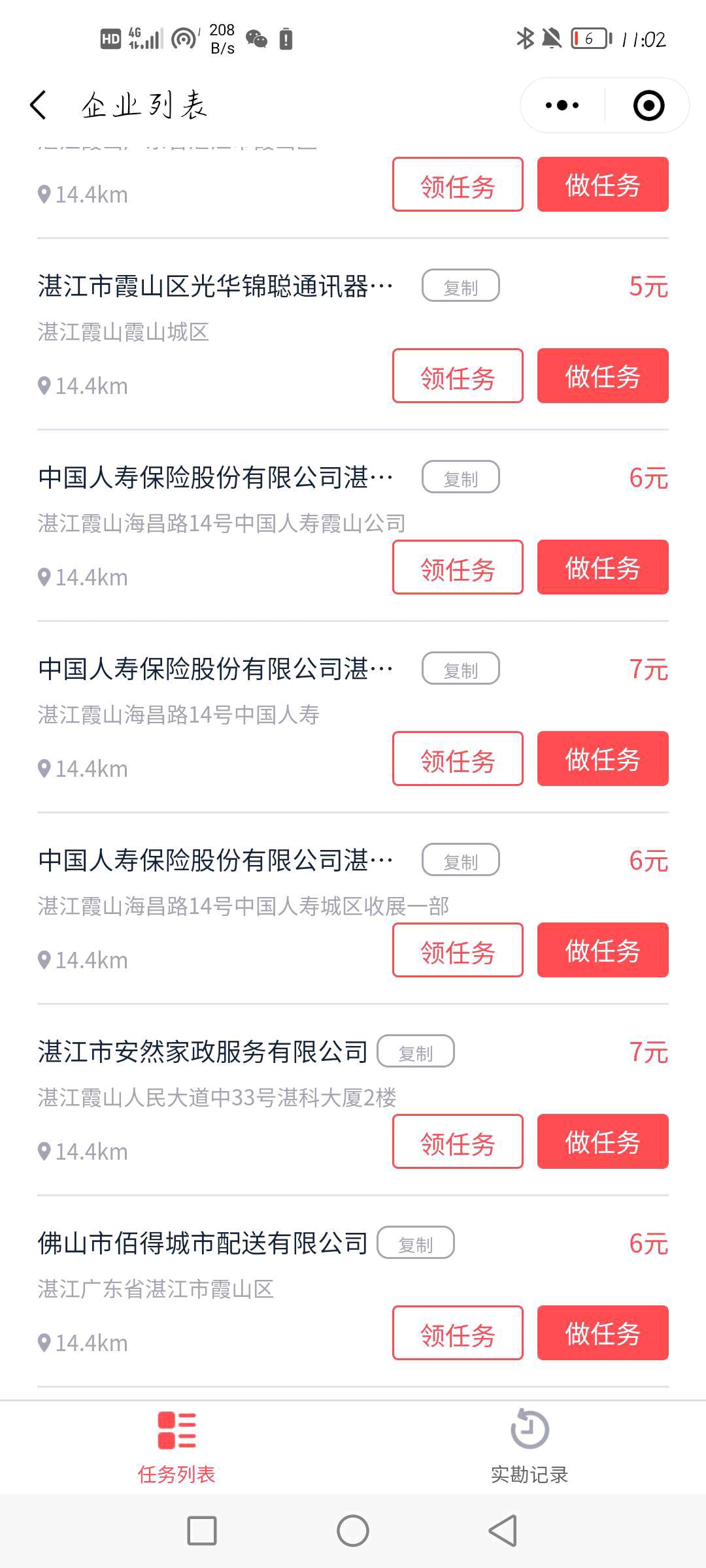Viewport: 706px width, 1568px height.
Task: Copy the name 湛江市霞山区光华锦聪通讯器
Action: pos(461,286)
